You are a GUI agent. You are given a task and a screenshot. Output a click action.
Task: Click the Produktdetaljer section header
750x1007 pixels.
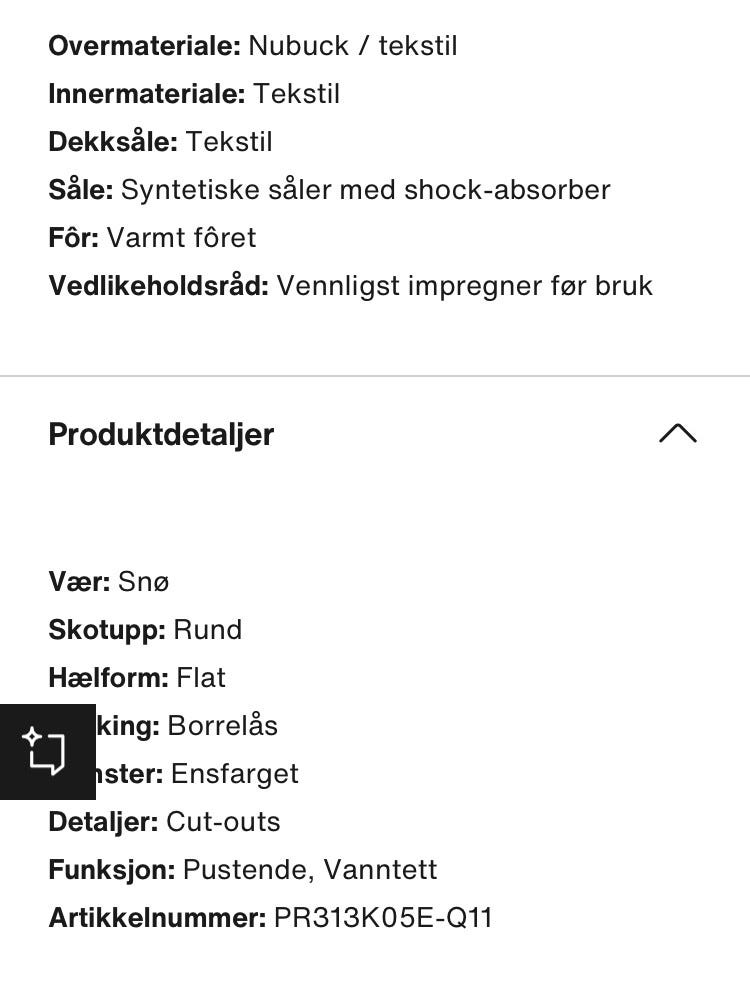coord(160,434)
